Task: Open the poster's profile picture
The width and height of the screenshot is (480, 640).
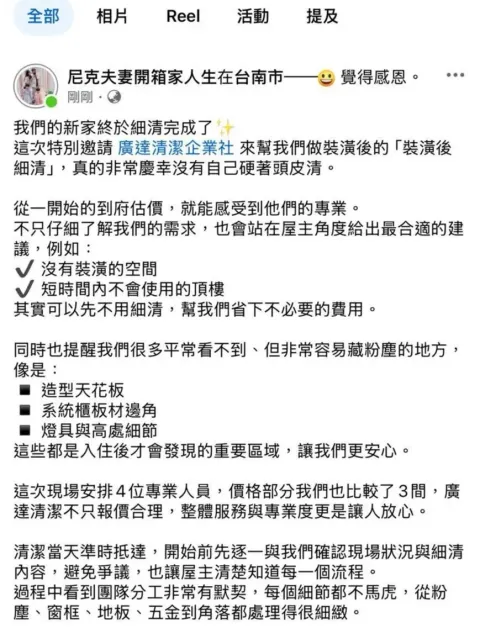Action: point(36,86)
